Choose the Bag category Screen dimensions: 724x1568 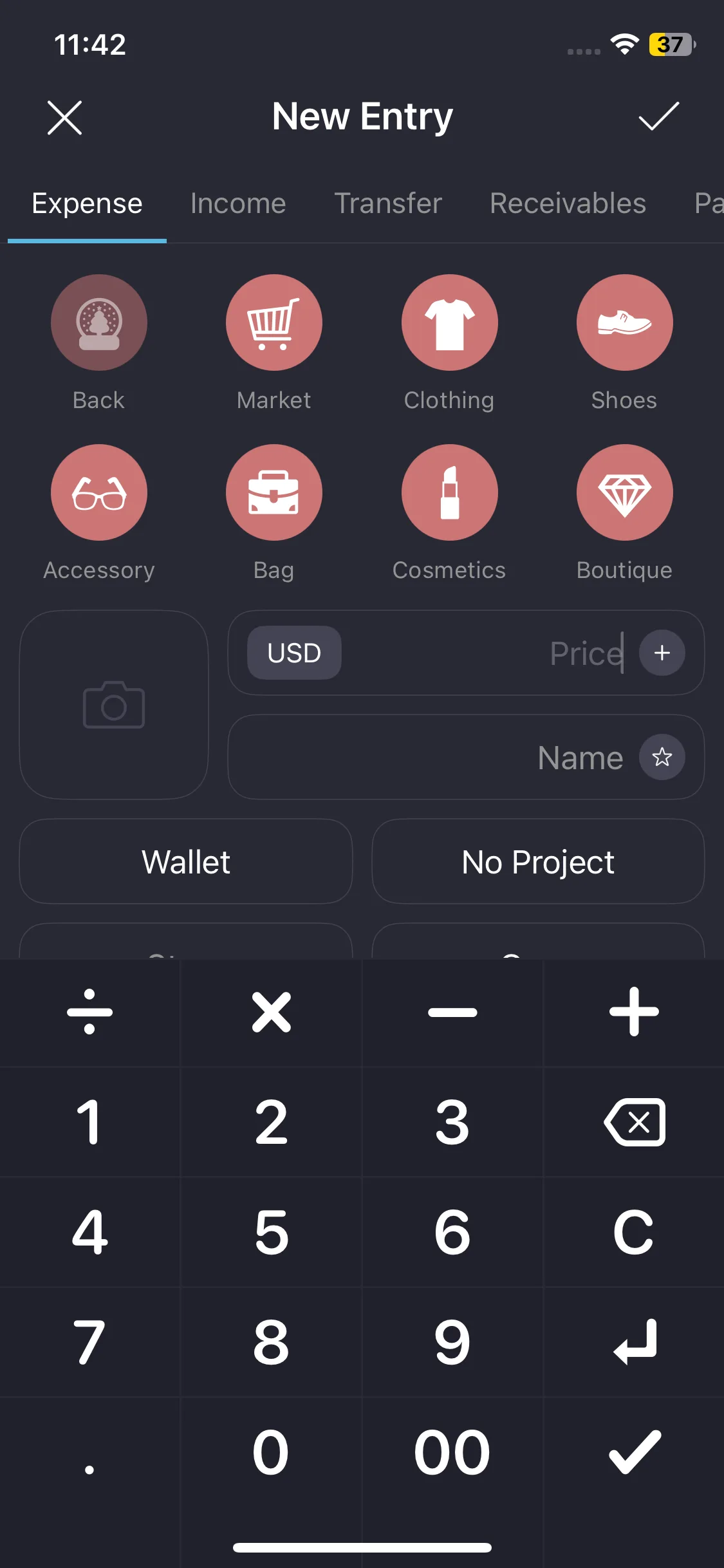(x=274, y=493)
